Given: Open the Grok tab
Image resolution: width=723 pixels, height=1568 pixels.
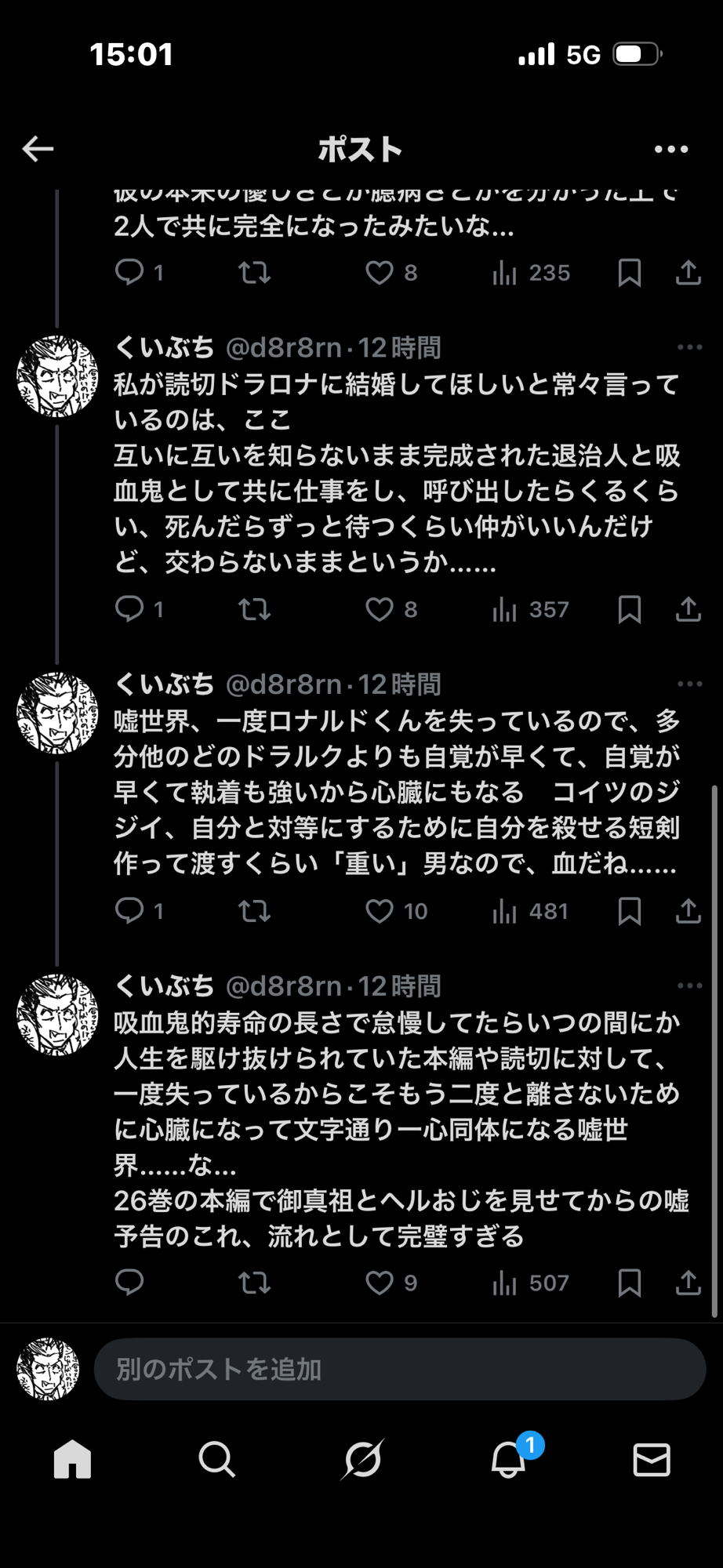Looking at the screenshot, I should coord(362,1459).
